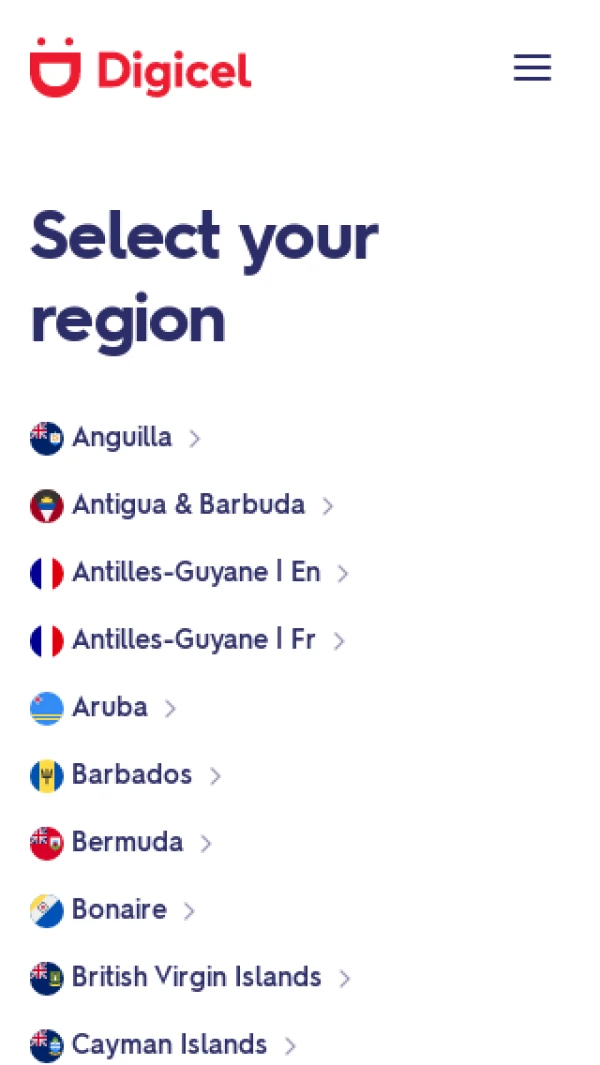The height and width of the screenshot is (1065, 600).
Task: Open Antilles-Guyane English site
Action: click(196, 573)
